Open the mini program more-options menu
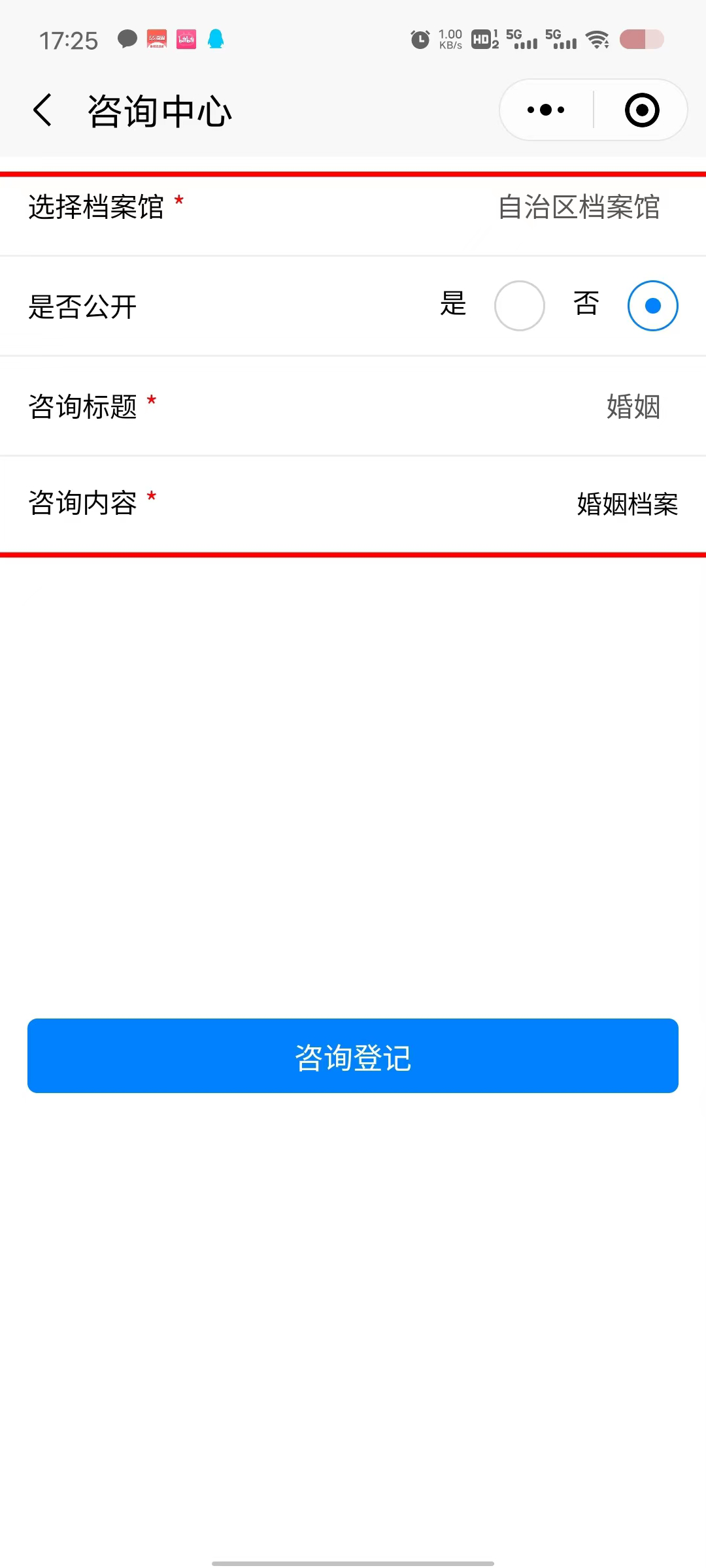The width and height of the screenshot is (706, 1568). 546,110
